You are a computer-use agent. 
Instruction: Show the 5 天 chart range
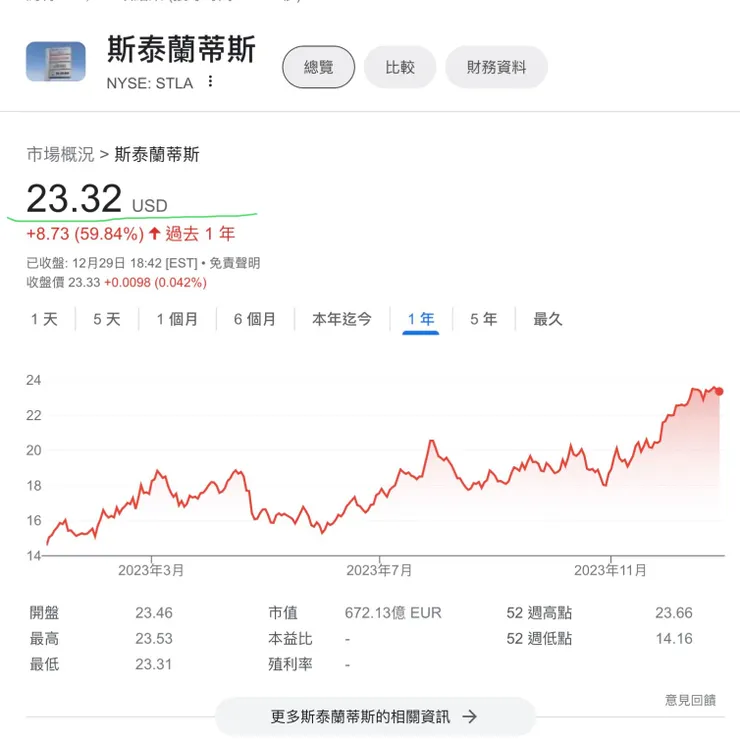click(x=107, y=320)
